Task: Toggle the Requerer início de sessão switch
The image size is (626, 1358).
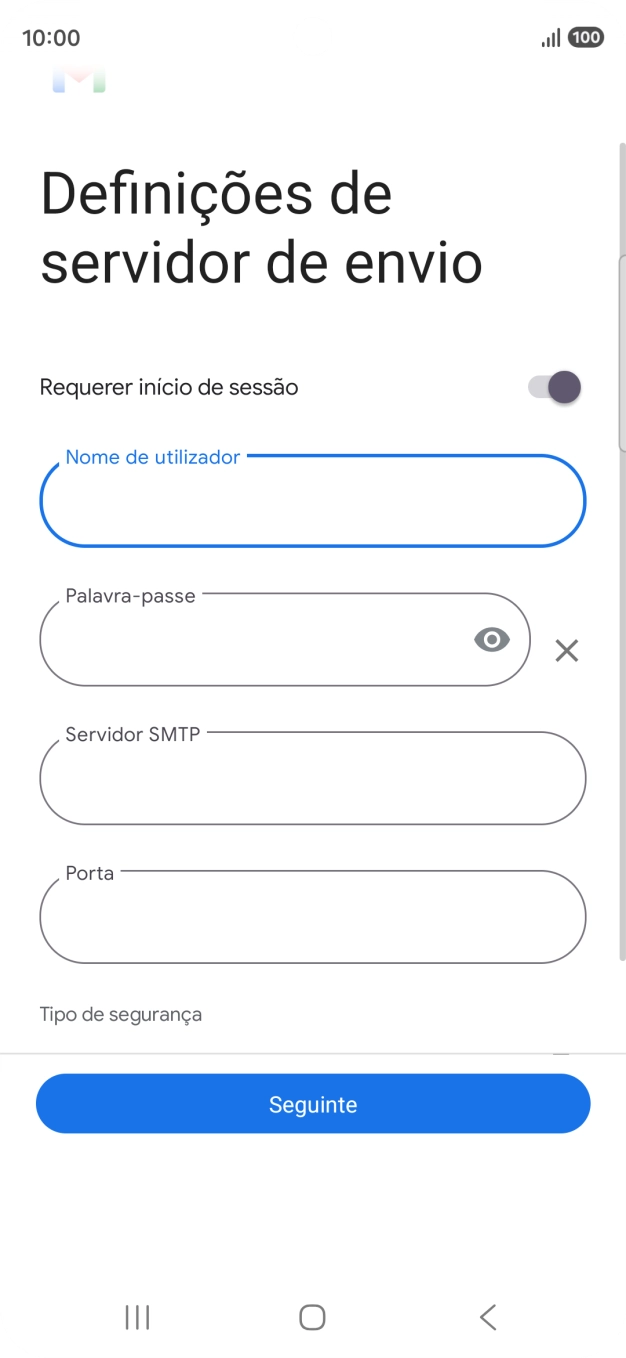Action: pos(555,387)
